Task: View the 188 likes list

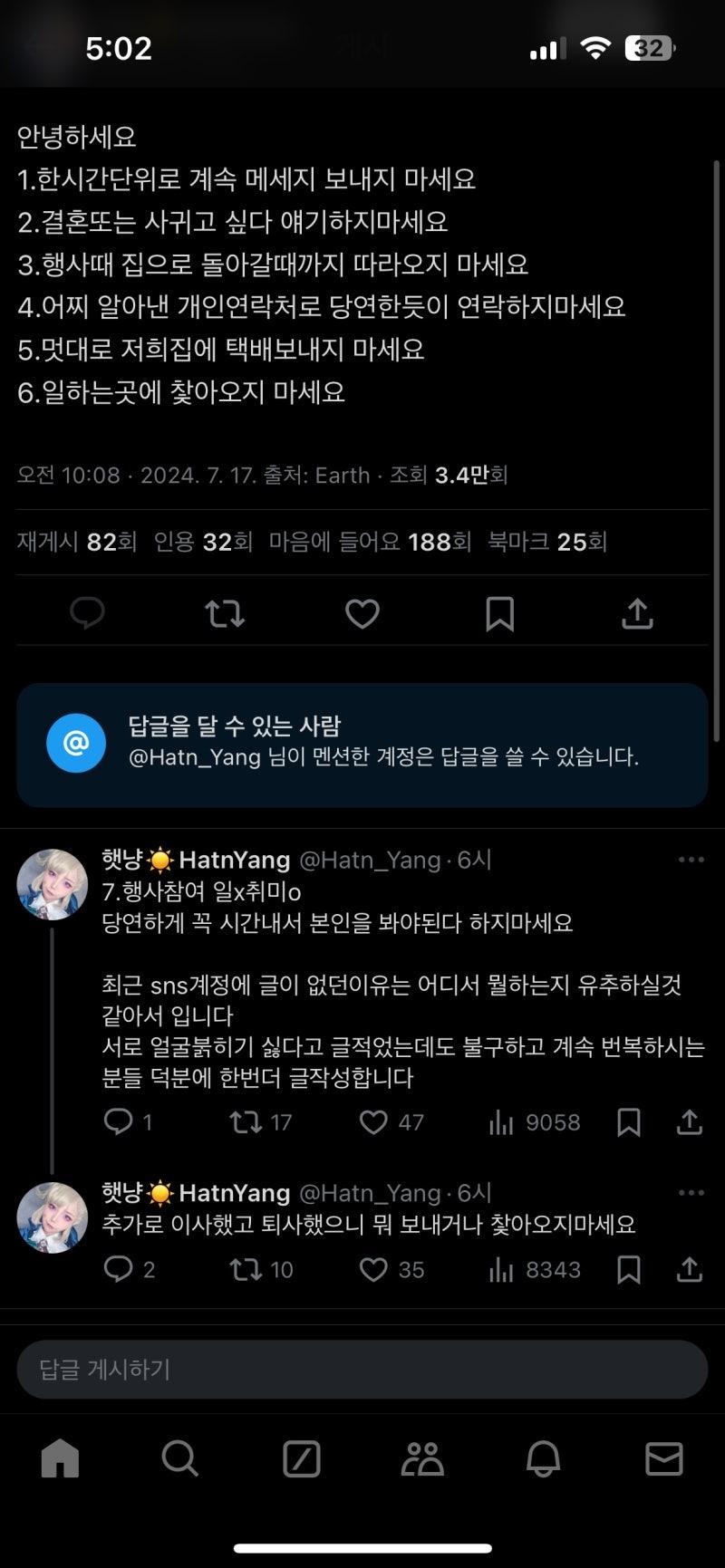Action: point(370,542)
